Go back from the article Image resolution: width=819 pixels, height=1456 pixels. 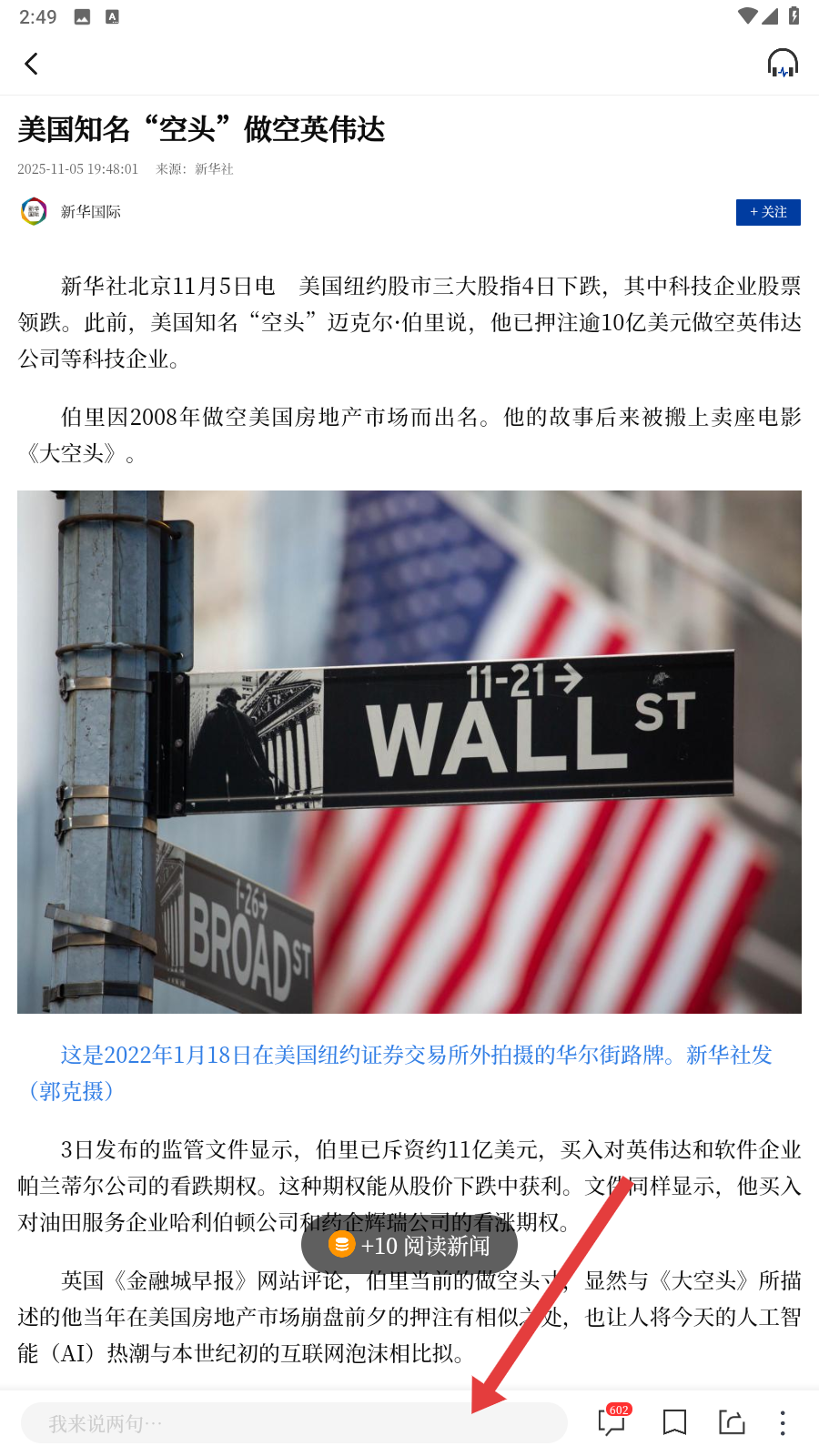tap(31, 64)
